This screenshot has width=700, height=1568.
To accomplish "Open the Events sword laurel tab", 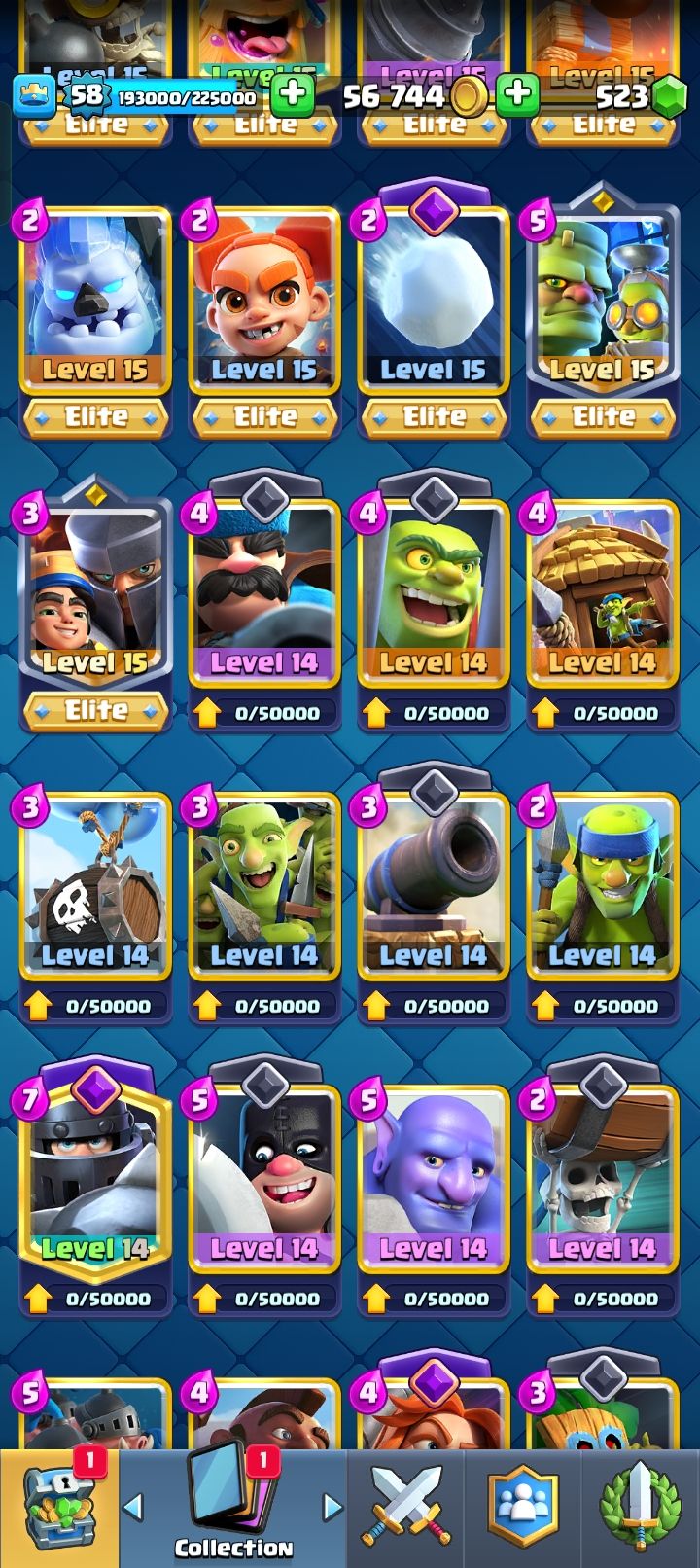I will coord(640,1509).
